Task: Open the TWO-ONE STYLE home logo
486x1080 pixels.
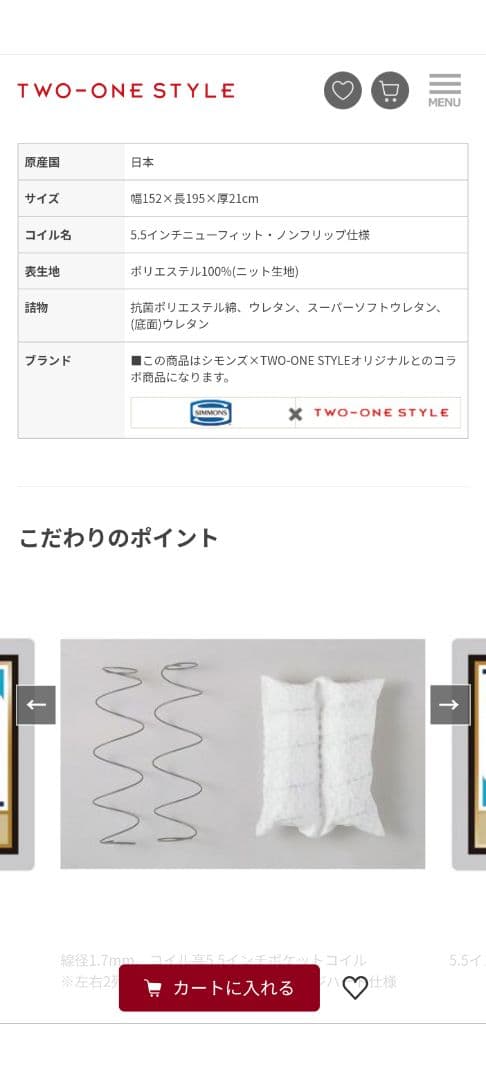Action: tap(126, 90)
